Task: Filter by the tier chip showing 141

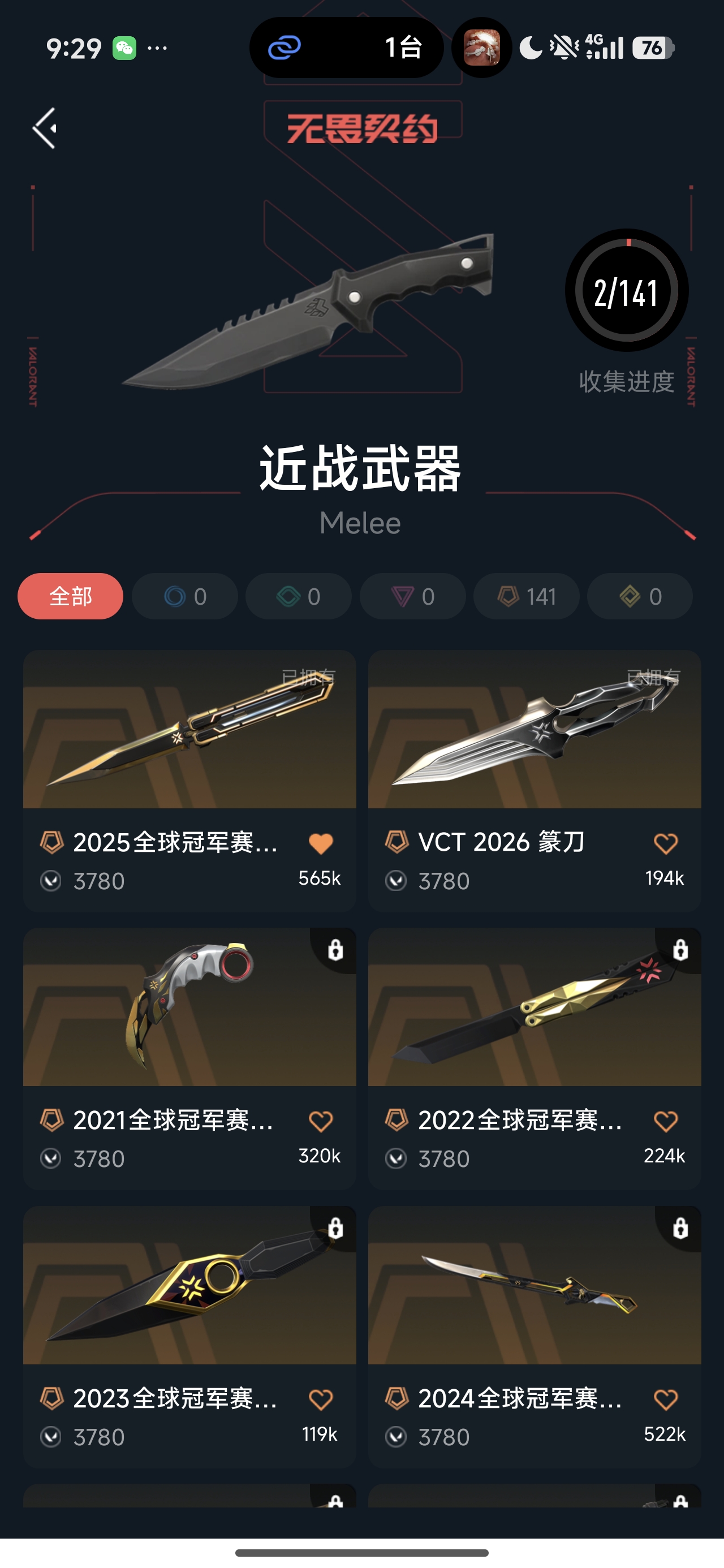Action: [x=526, y=596]
